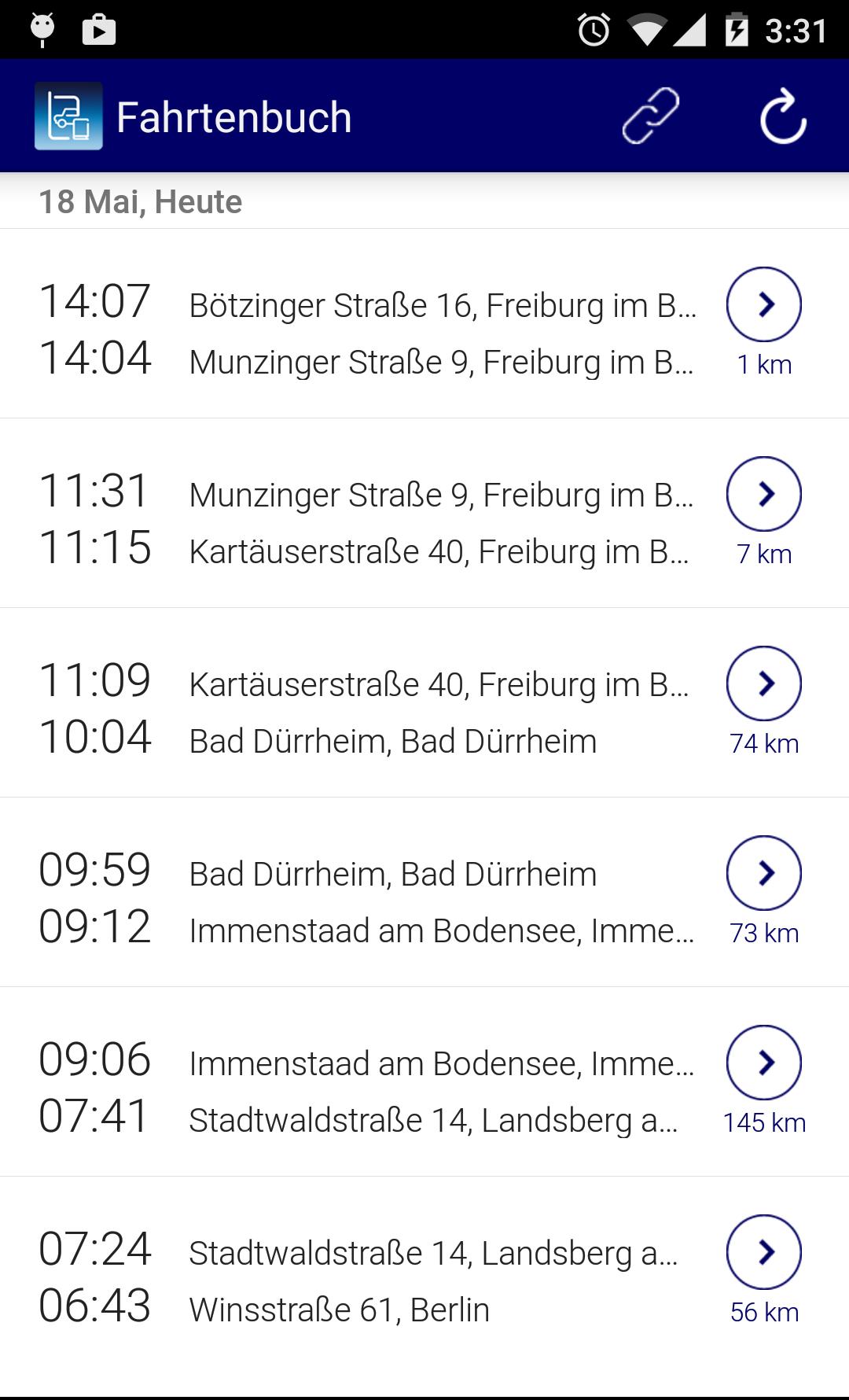Open details for the 09:59 Bad Dürrheim trip
The width and height of the screenshot is (849, 1400).
tap(763, 873)
